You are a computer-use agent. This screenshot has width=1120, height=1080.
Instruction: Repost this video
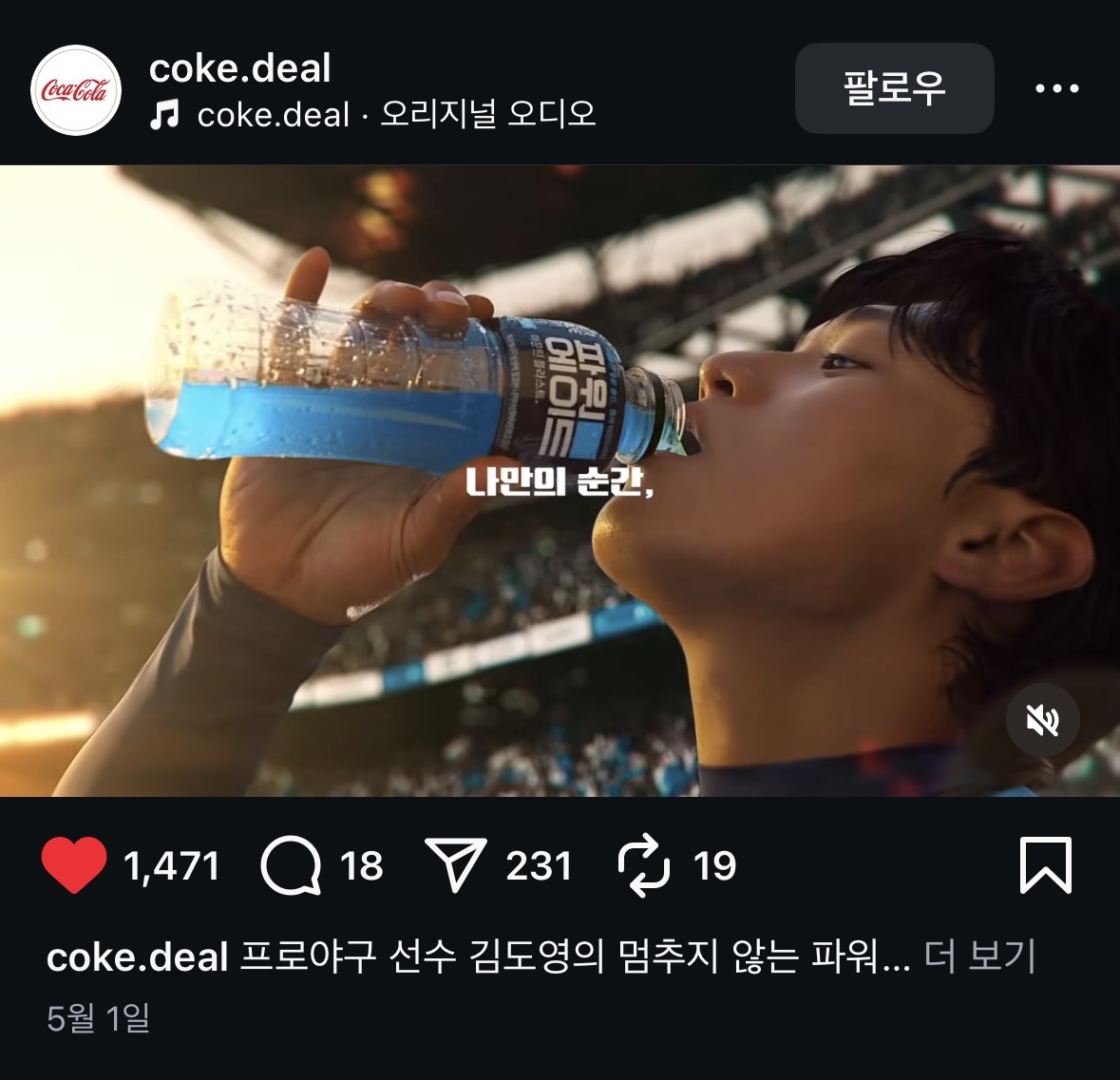644,865
